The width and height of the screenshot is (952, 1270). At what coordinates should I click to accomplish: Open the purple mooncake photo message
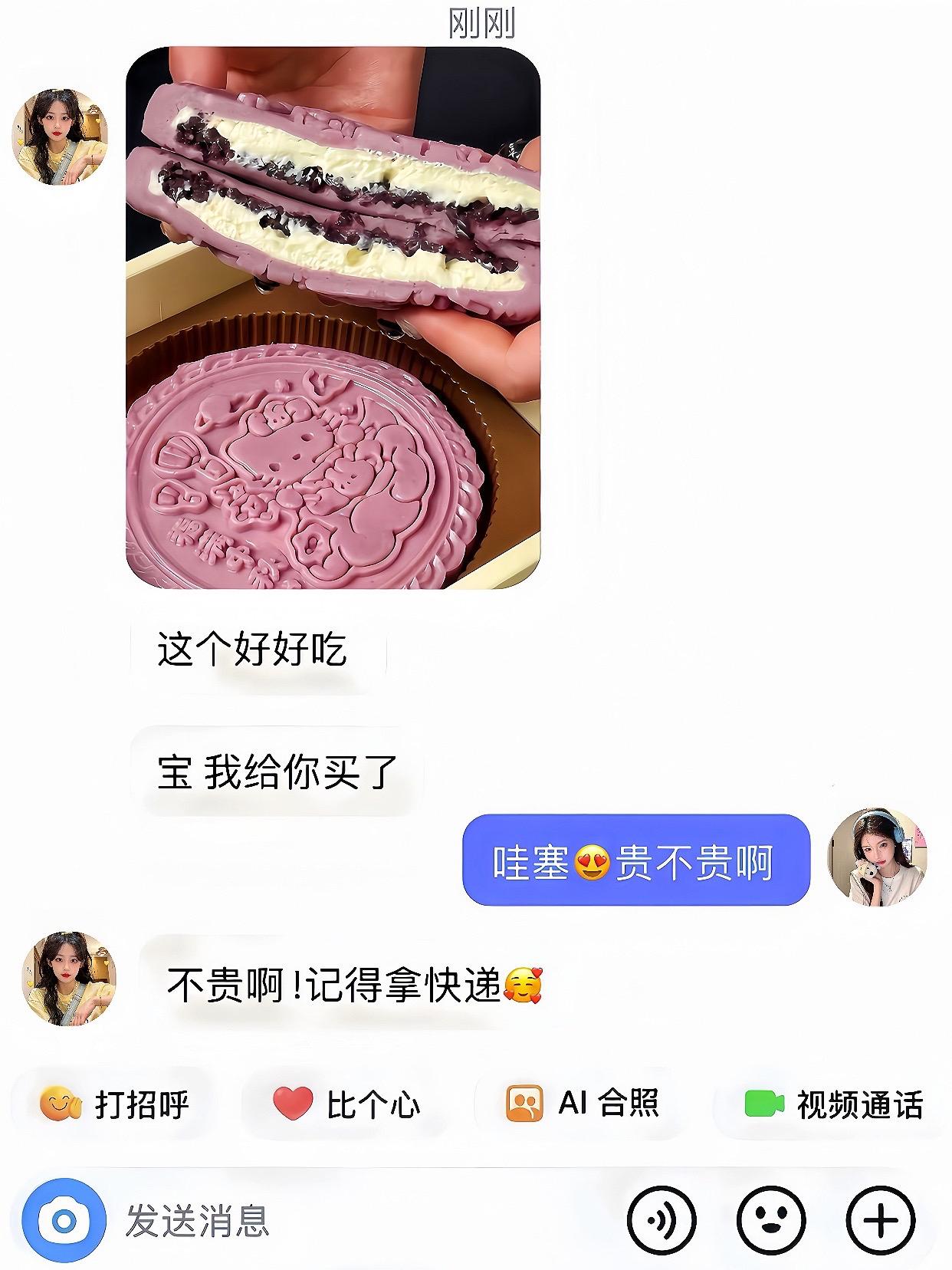[333, 317]
